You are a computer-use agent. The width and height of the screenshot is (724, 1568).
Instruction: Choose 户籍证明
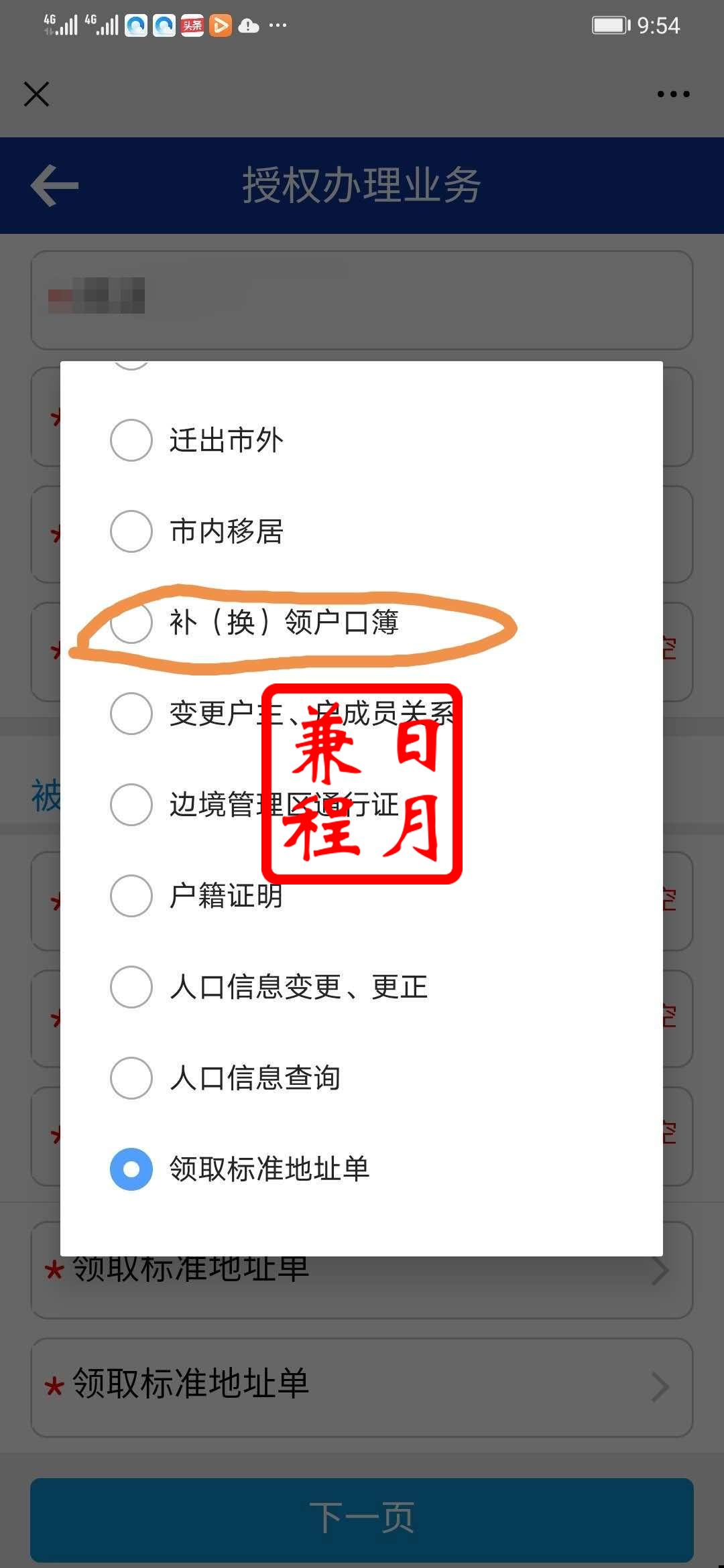point(131,896)
